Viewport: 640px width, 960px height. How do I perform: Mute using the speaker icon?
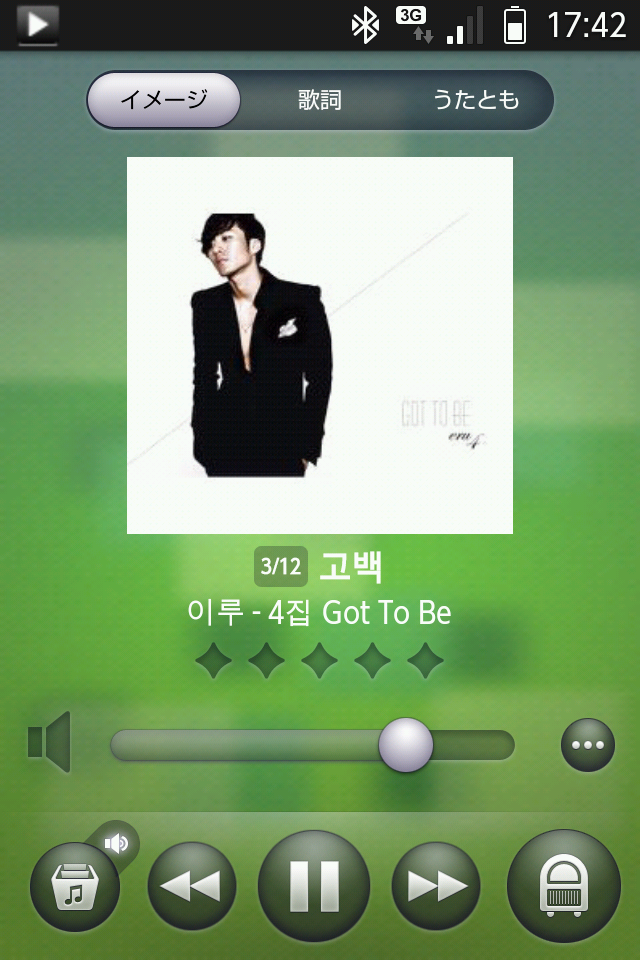pos(50,742)
